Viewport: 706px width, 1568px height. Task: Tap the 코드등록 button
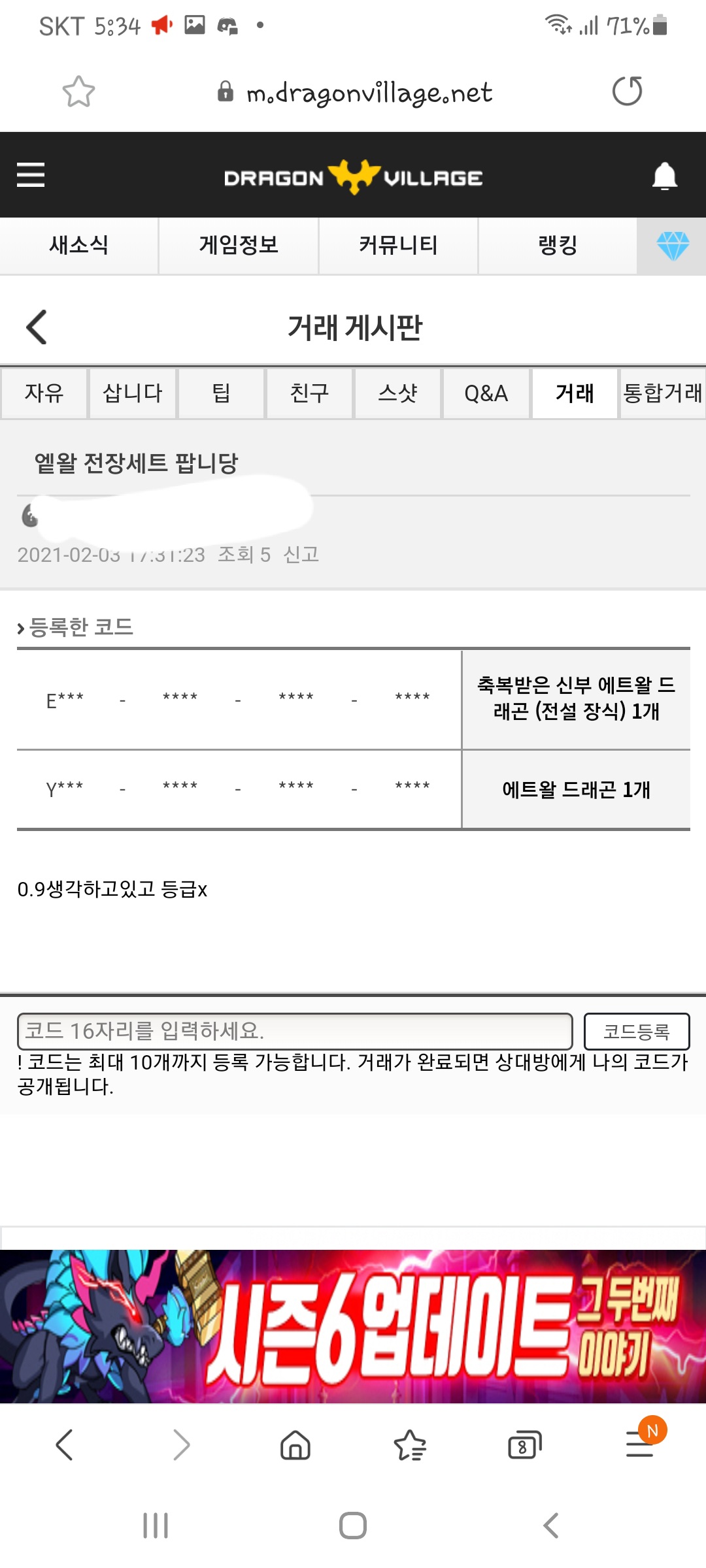(x=636, y=1031)
